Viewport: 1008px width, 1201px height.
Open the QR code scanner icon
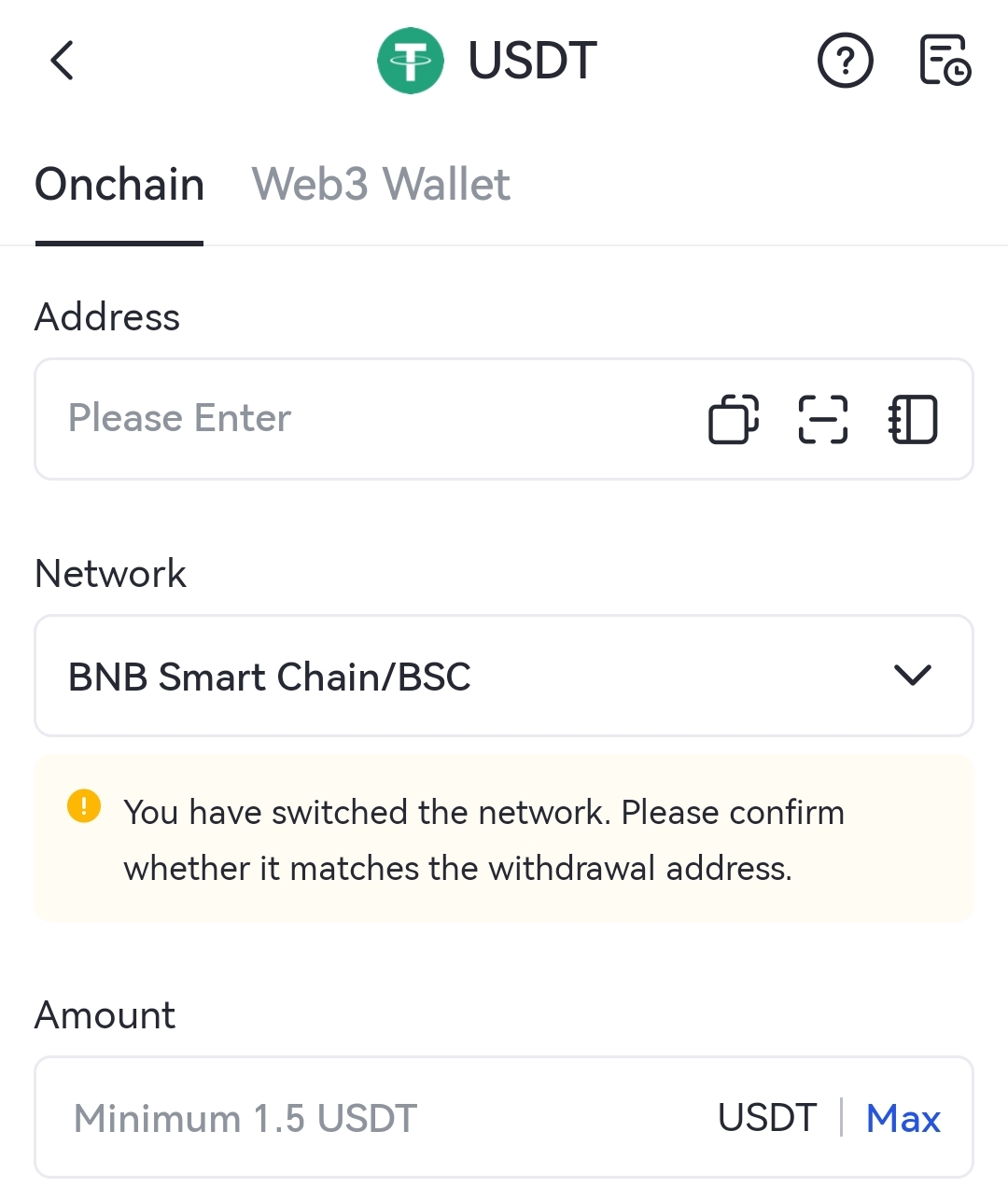(x=823, y=419)
